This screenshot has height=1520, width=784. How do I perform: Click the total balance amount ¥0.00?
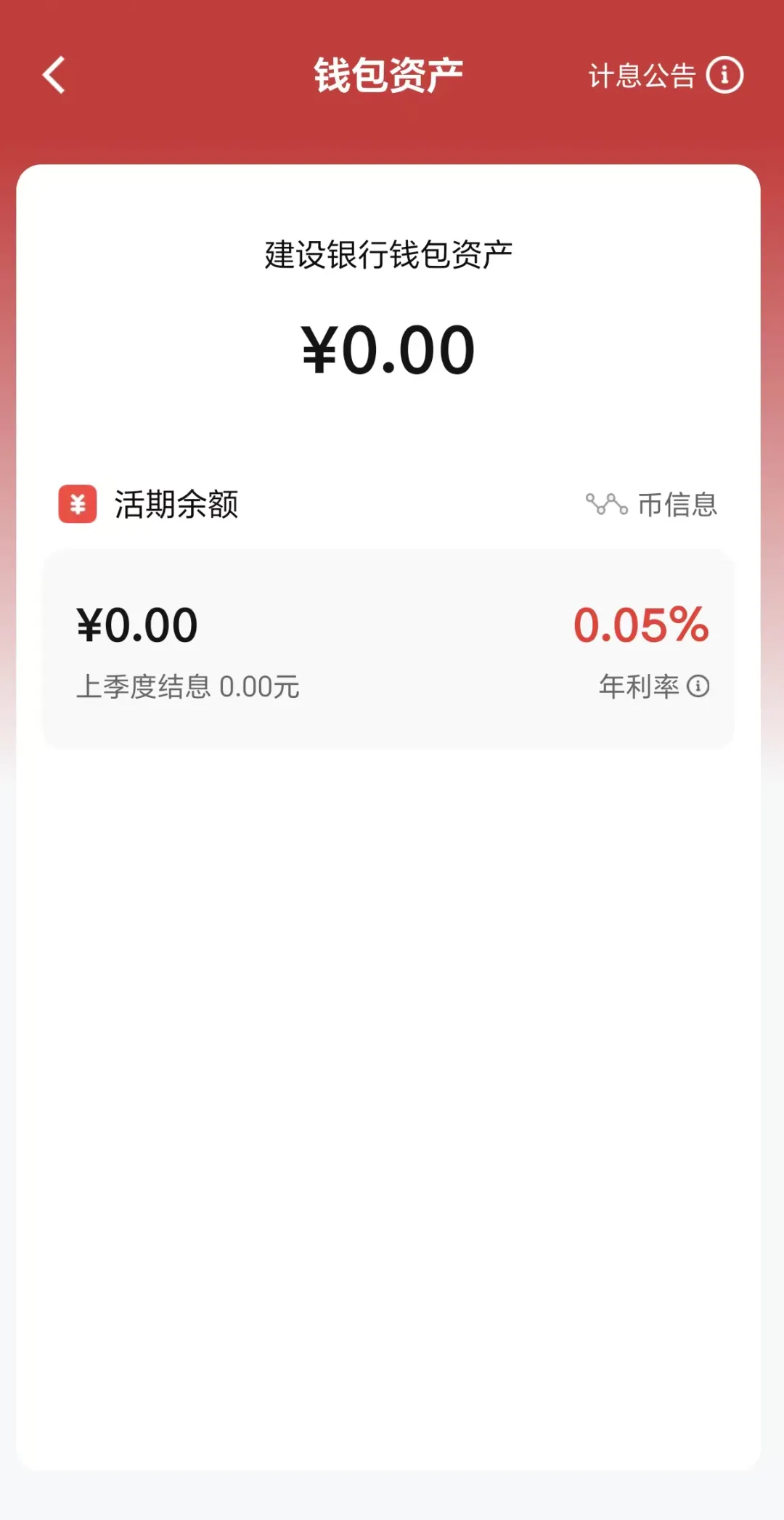(390, 346)
